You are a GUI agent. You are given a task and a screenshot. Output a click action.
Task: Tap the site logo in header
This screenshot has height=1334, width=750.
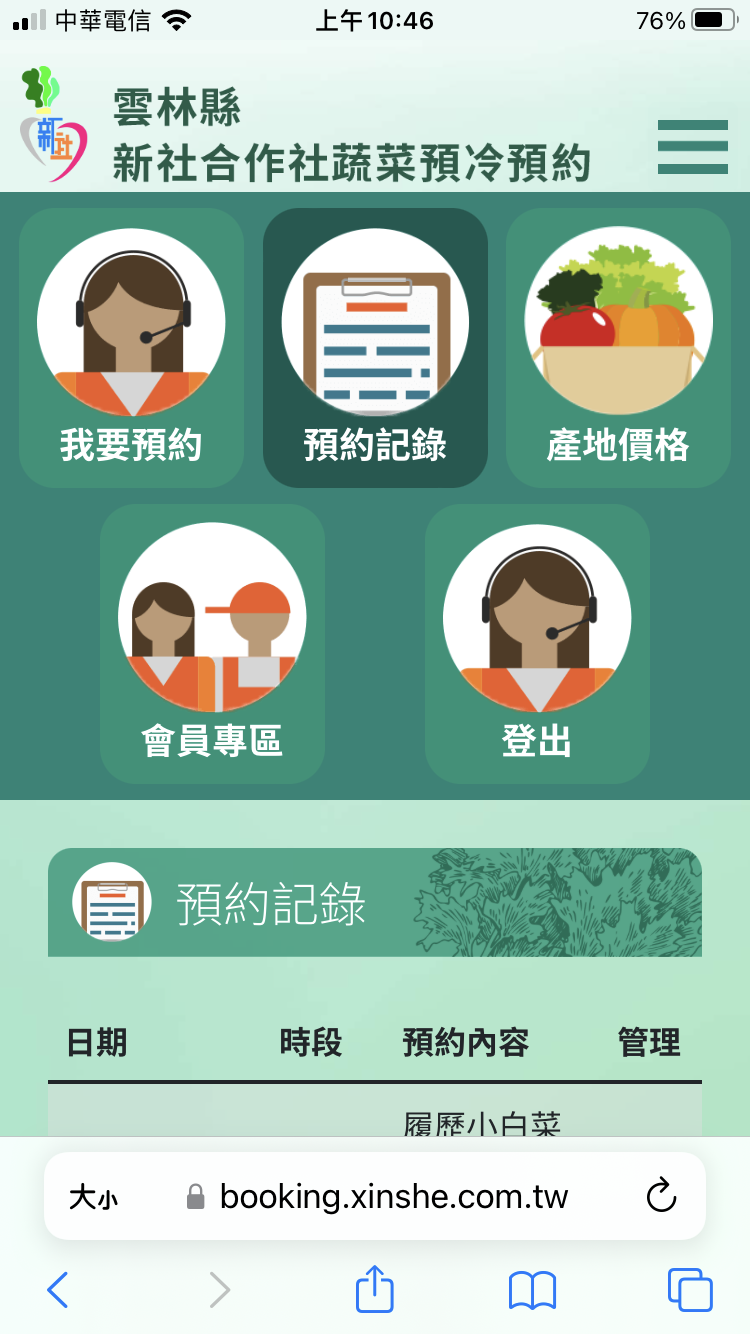click(x=53, y=124)
